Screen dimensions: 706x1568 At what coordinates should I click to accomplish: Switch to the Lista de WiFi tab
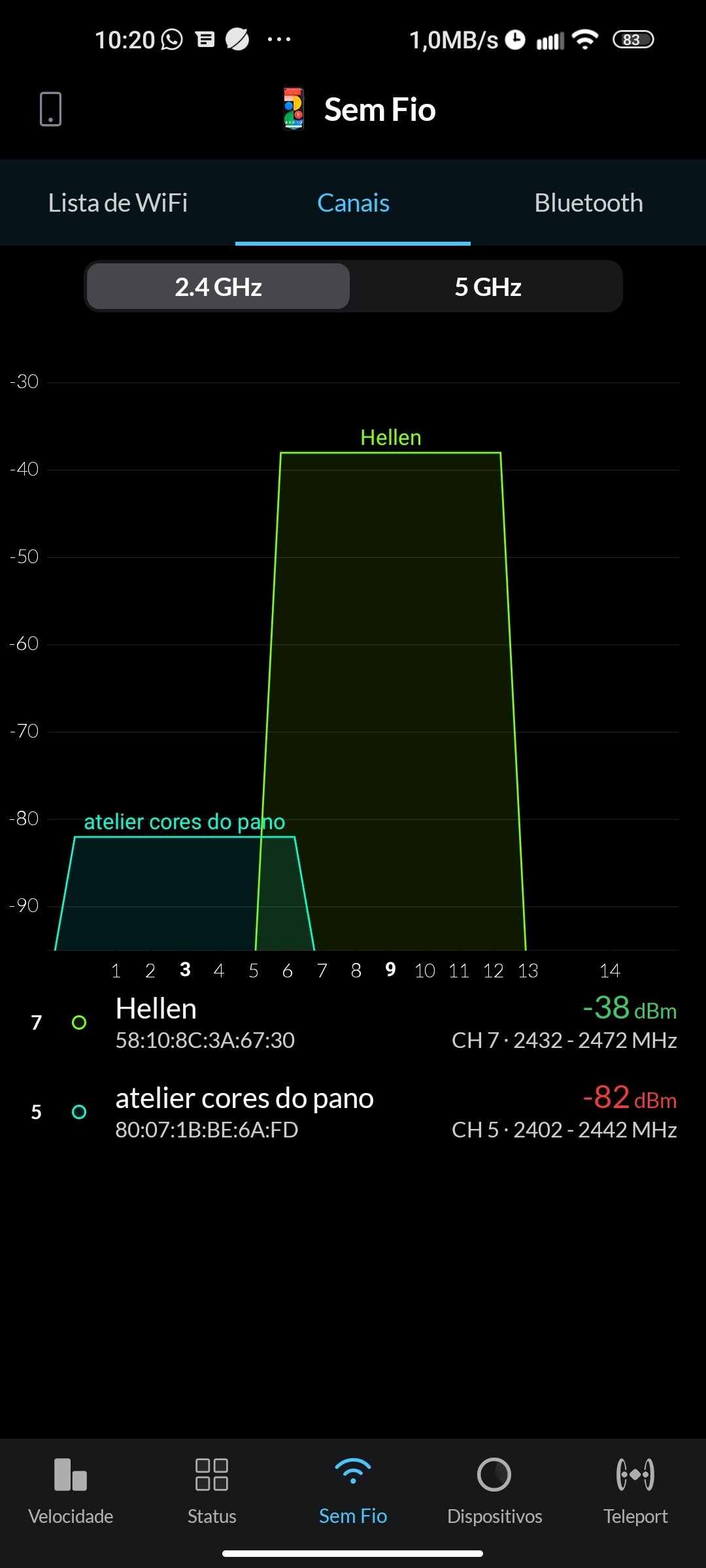[x=118, y=203]
